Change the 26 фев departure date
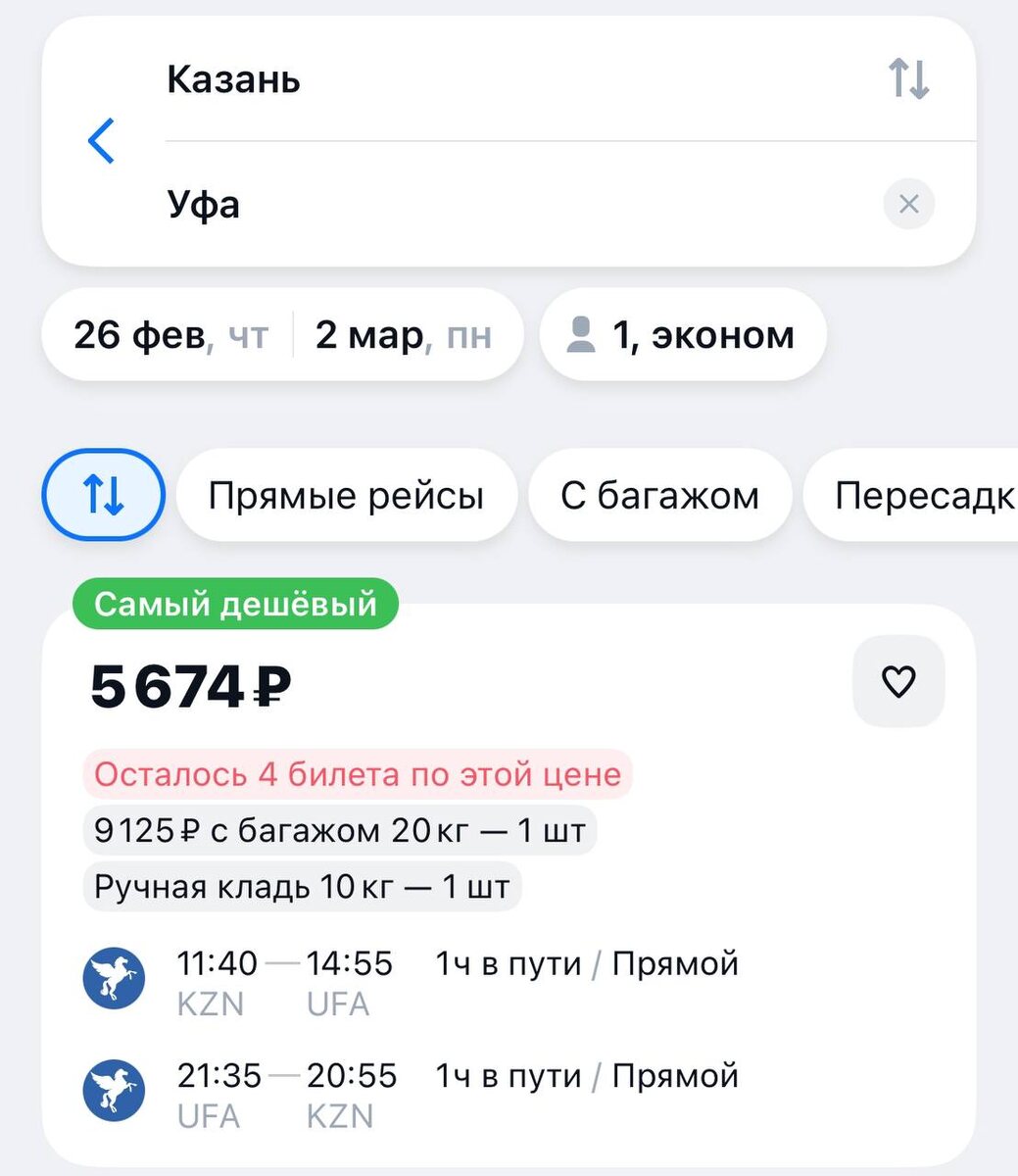The height and width of the screenshot is (1176, 1018). pyautogui.click(x=170, y=335)
